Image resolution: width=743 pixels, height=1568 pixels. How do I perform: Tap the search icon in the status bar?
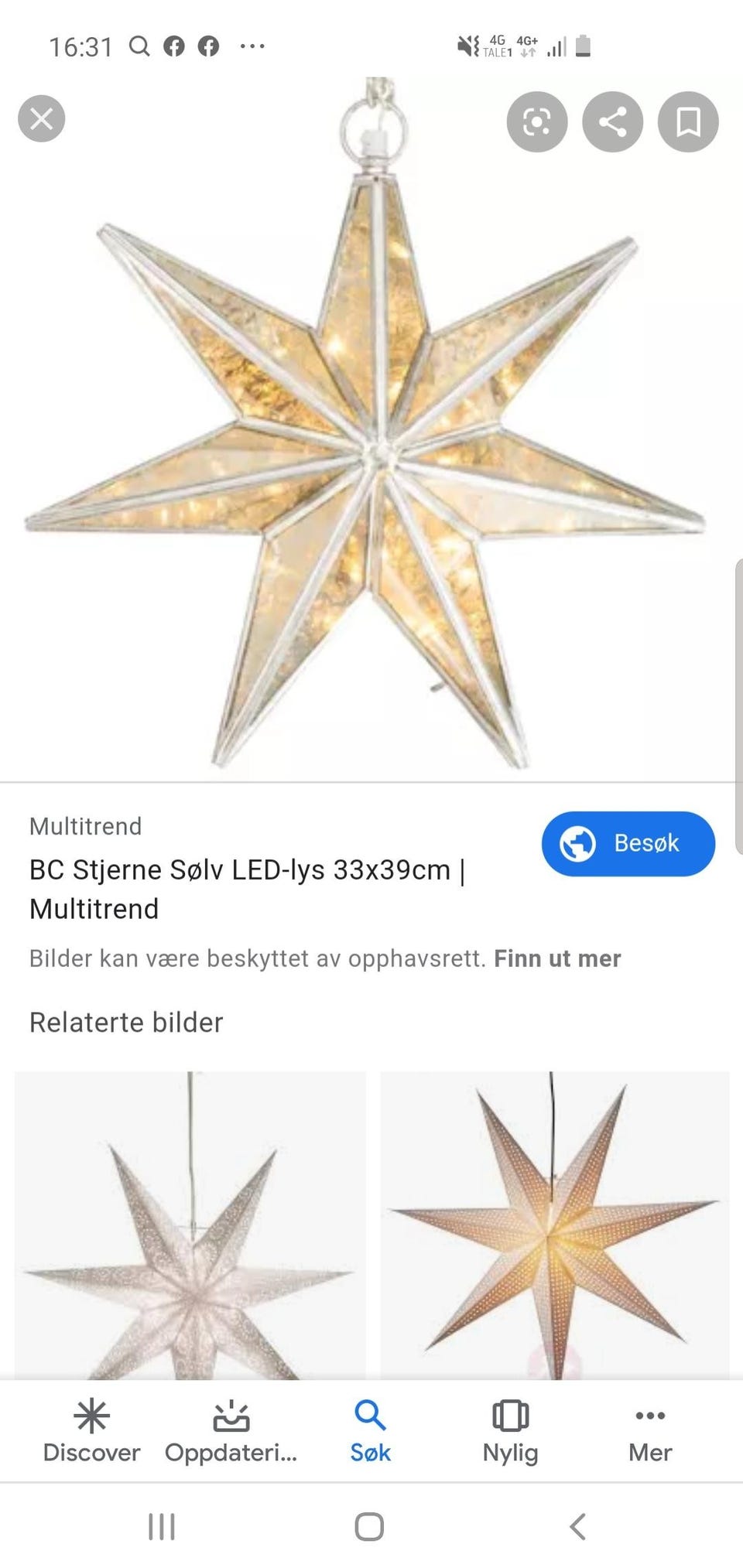[139, 46]
